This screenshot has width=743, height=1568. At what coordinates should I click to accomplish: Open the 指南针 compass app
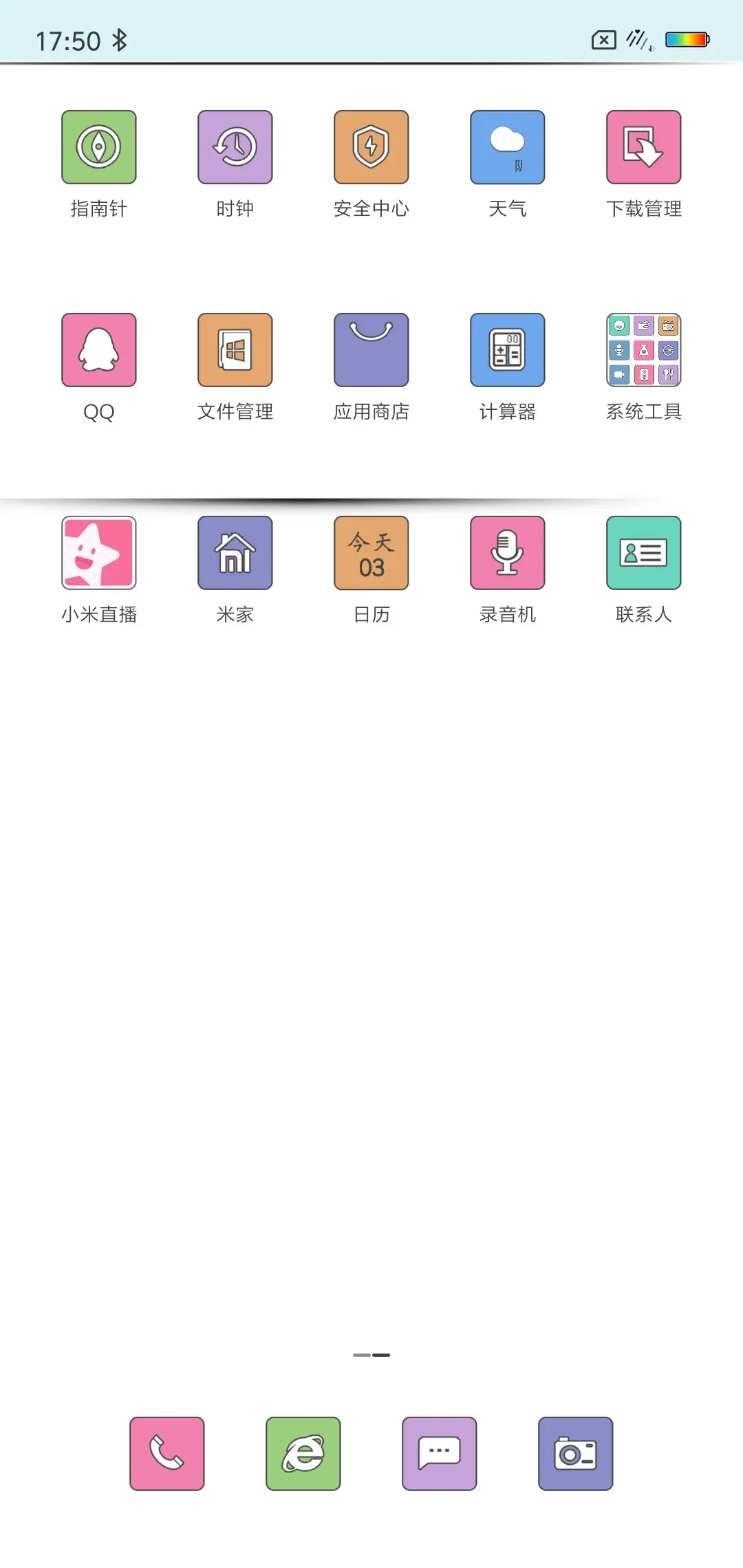(x=98, y=146)
